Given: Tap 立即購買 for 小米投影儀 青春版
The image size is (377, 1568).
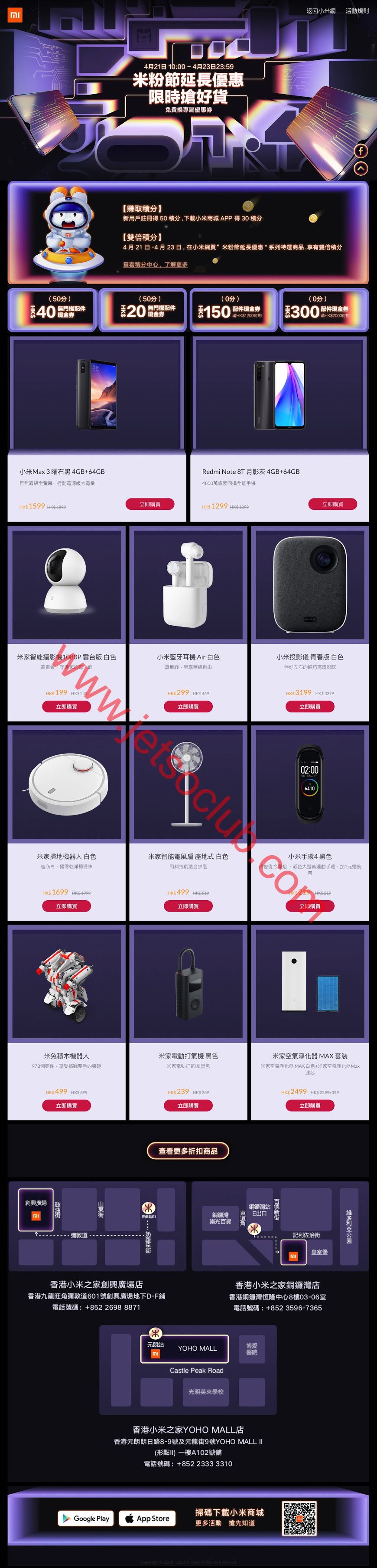Looking at the screenshot, I should click(x=309, y=706).
